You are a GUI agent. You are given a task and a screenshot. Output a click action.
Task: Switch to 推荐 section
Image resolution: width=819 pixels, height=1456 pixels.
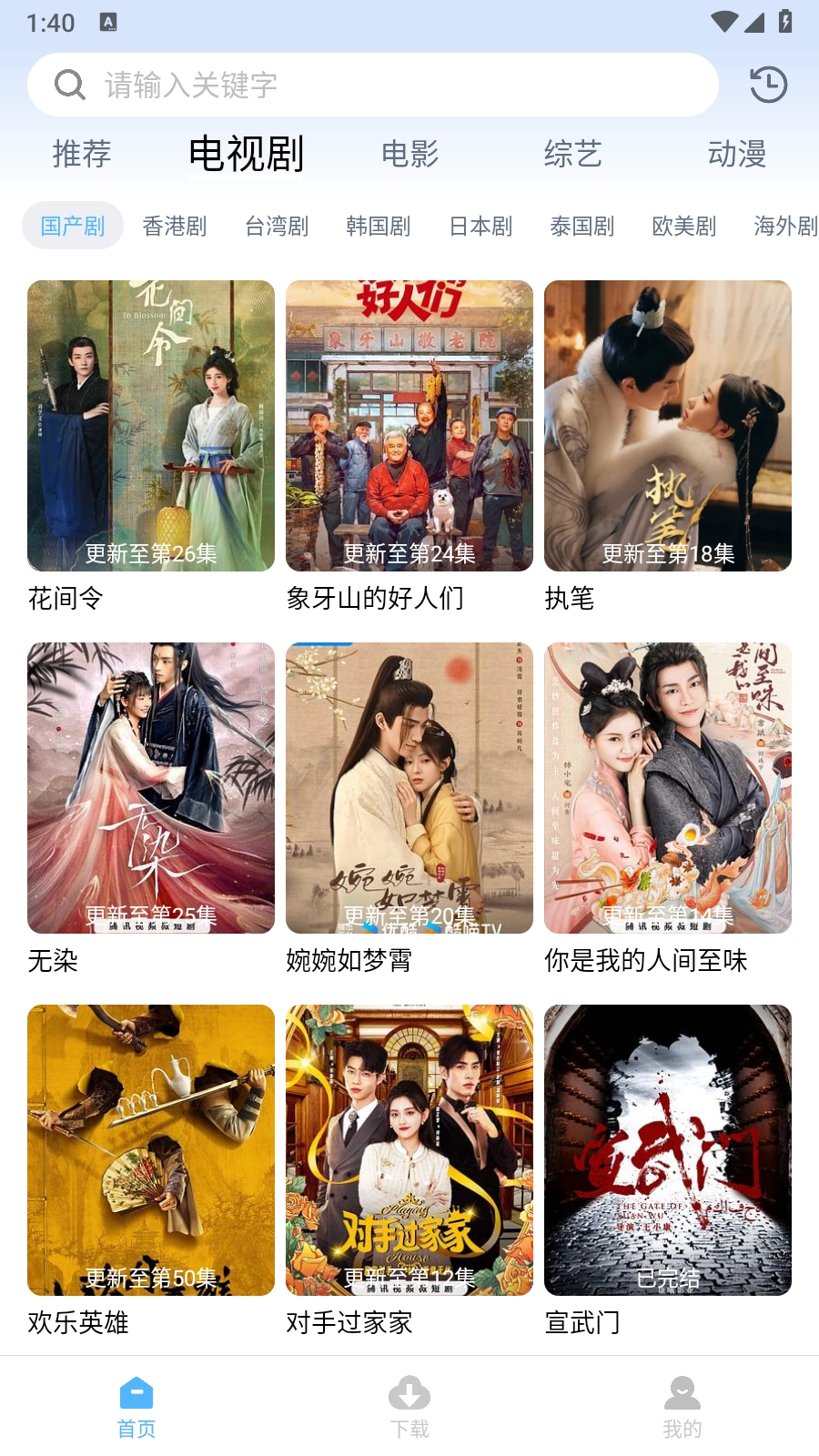point(82,155)
